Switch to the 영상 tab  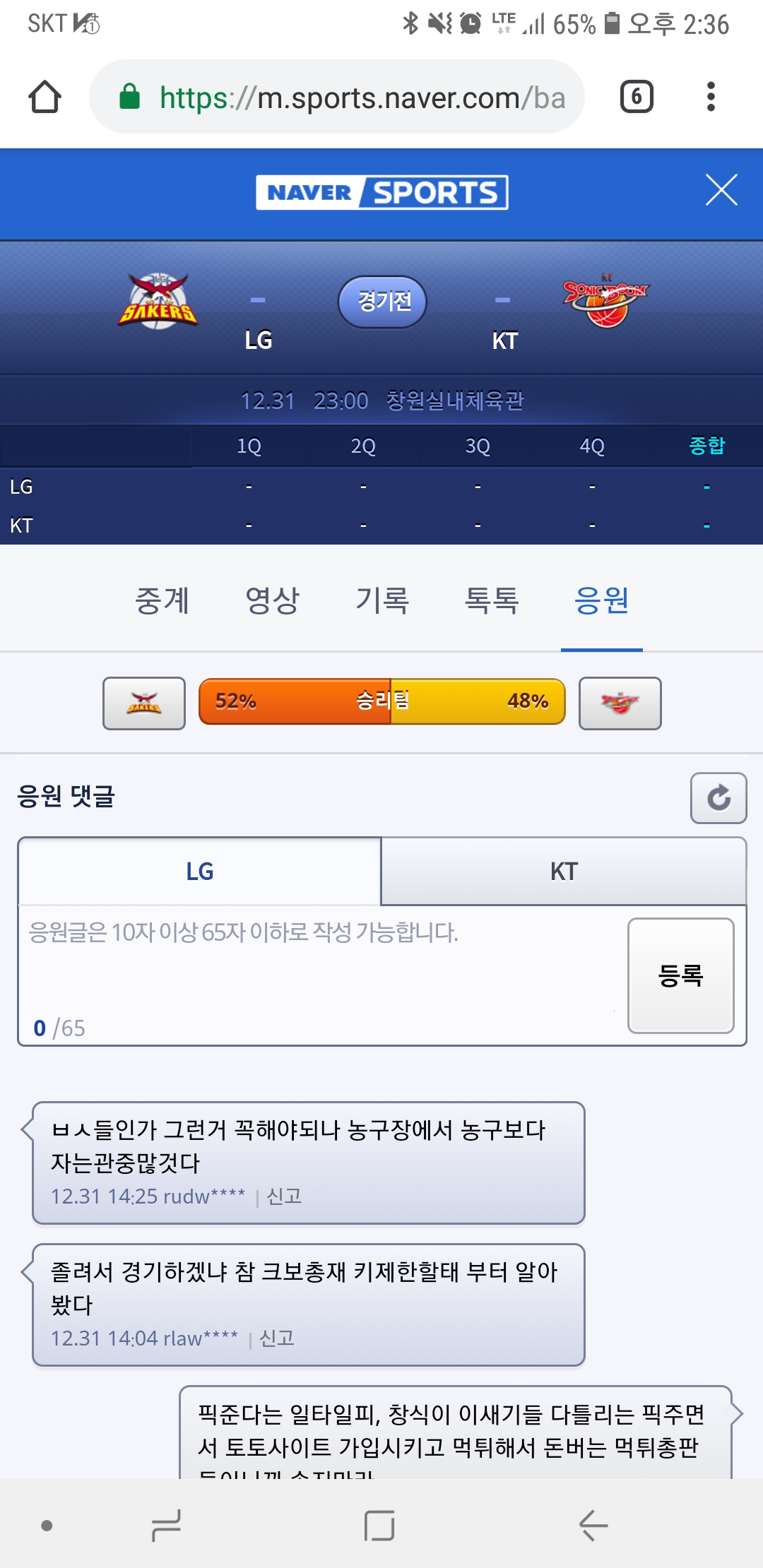tap(272, 601)
